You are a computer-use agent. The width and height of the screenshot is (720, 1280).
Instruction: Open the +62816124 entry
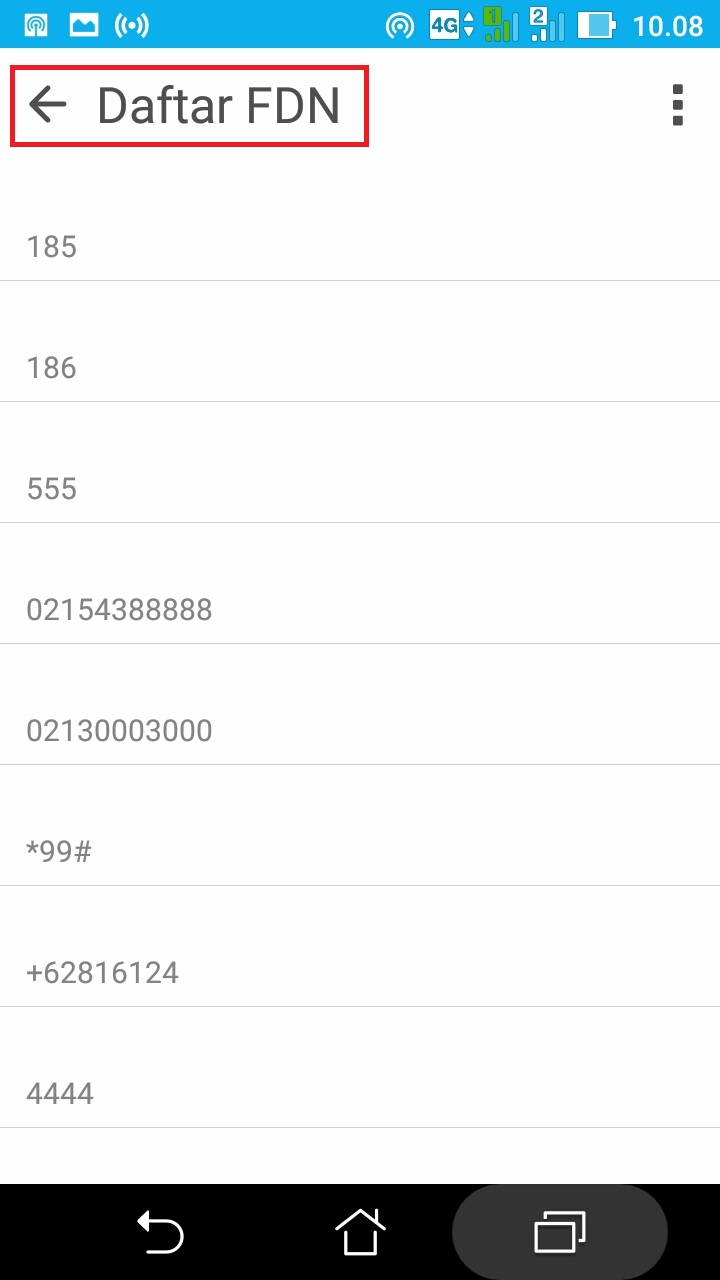(360, 972)
